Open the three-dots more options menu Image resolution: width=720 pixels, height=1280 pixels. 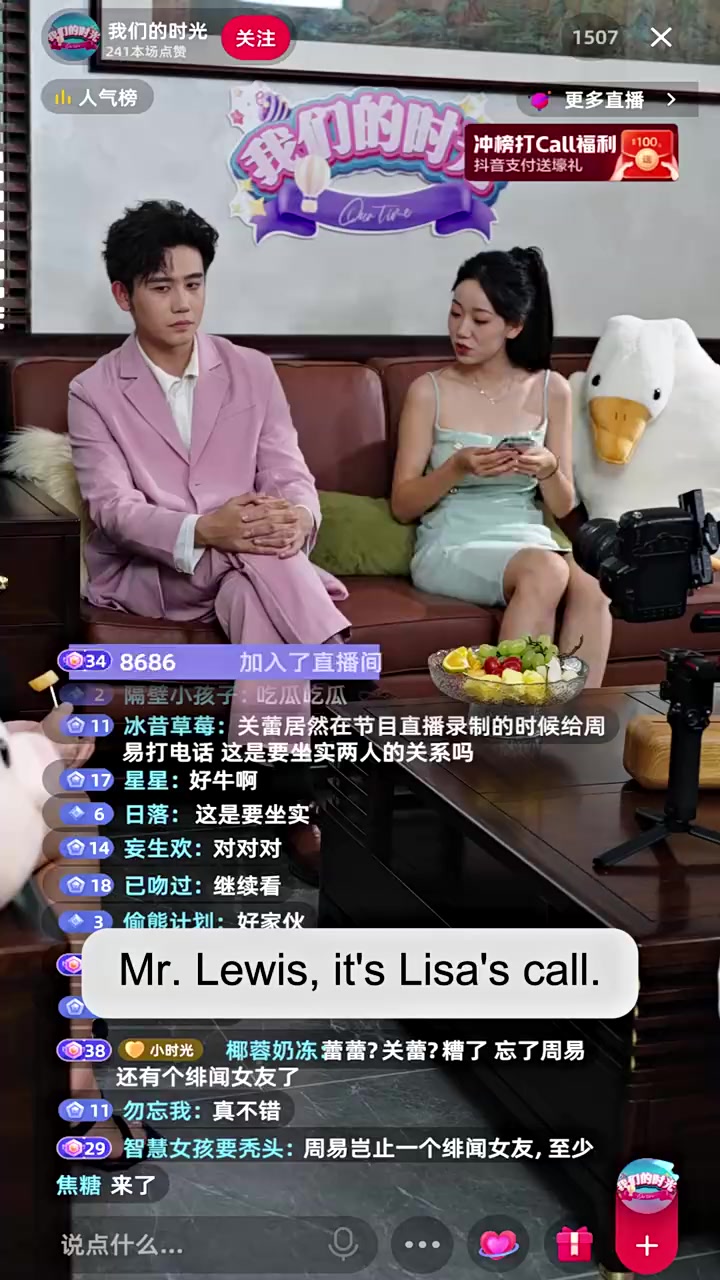click(422, 1245)
